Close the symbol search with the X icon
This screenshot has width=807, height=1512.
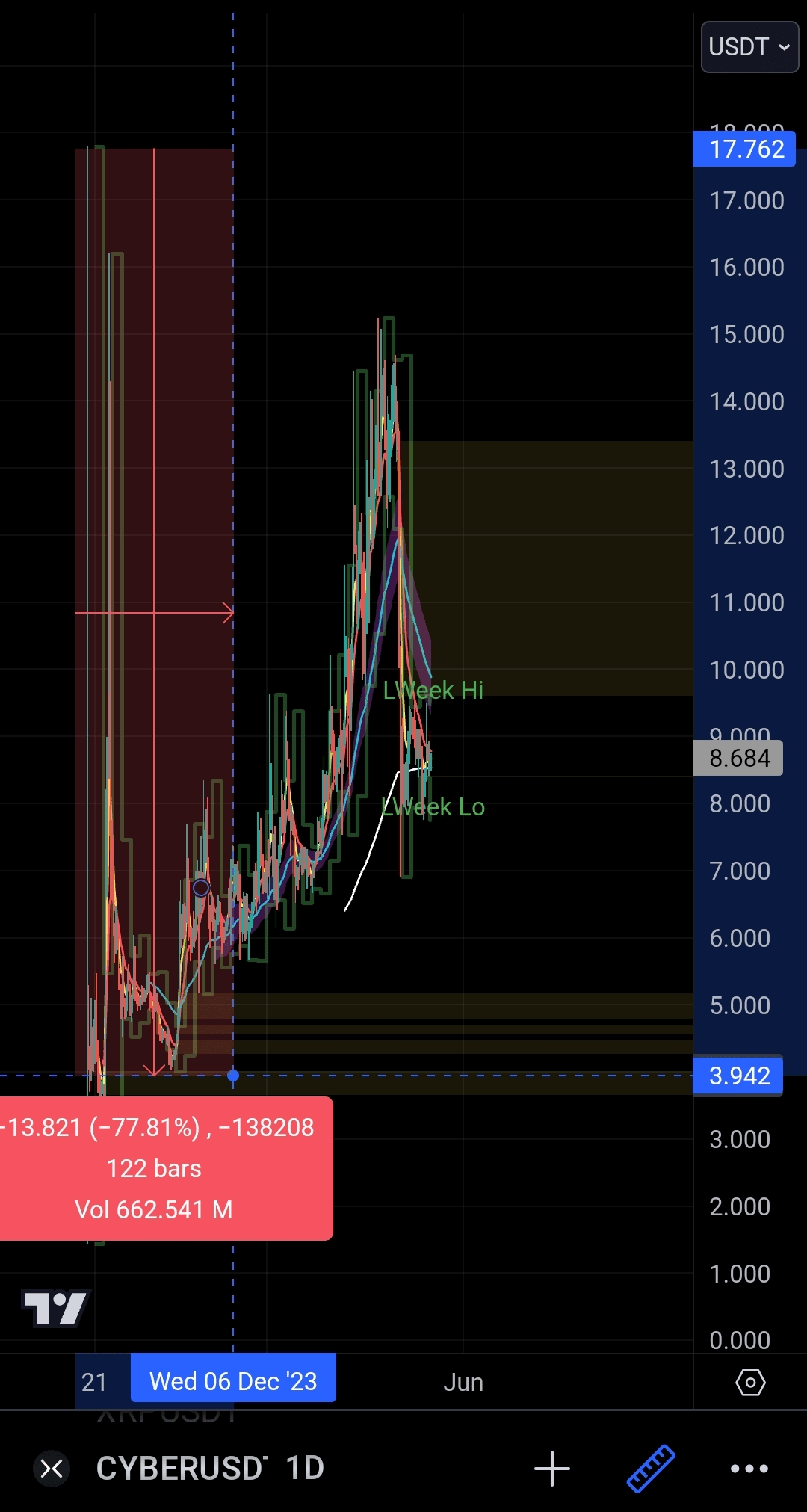[x=52, y=1469]
